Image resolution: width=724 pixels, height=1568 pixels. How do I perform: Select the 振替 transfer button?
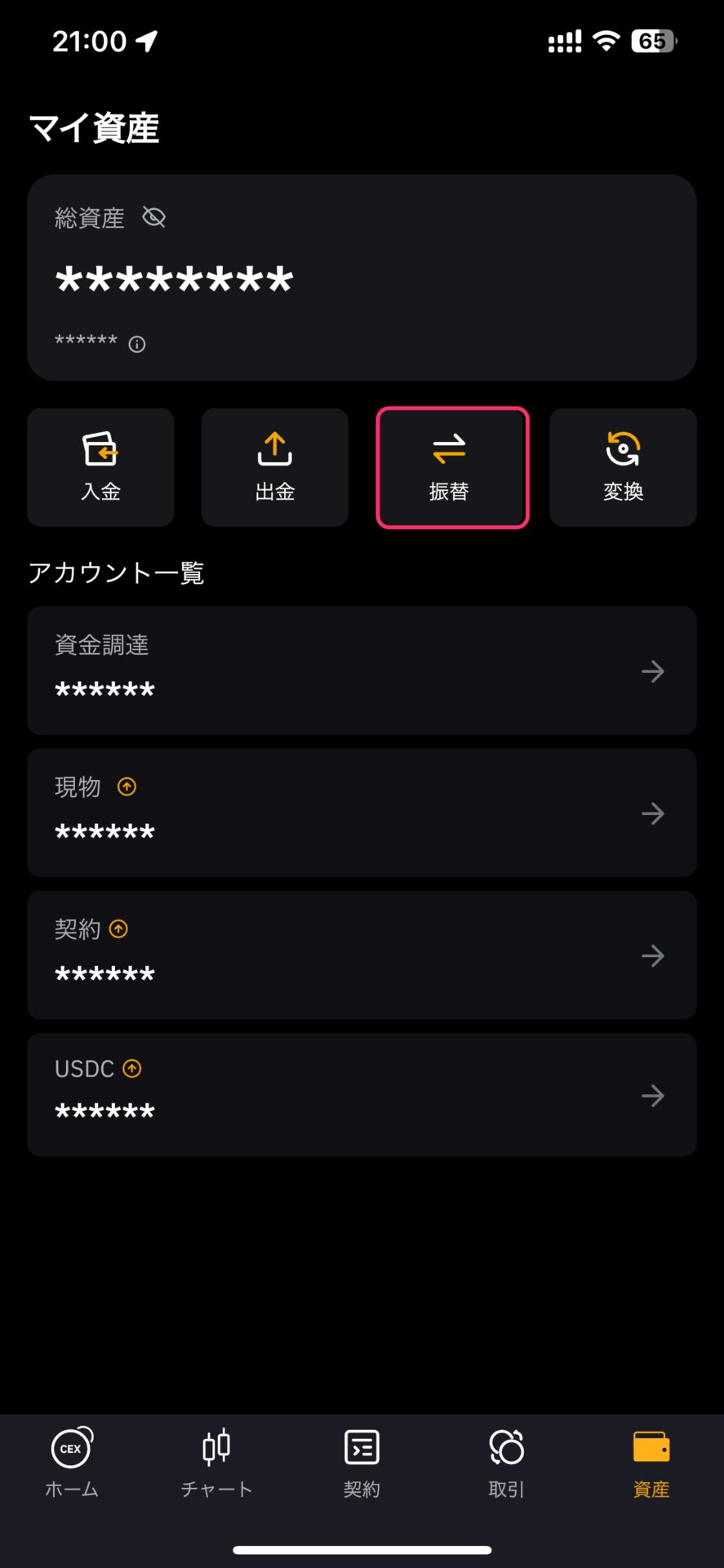[x=452, y=467]
